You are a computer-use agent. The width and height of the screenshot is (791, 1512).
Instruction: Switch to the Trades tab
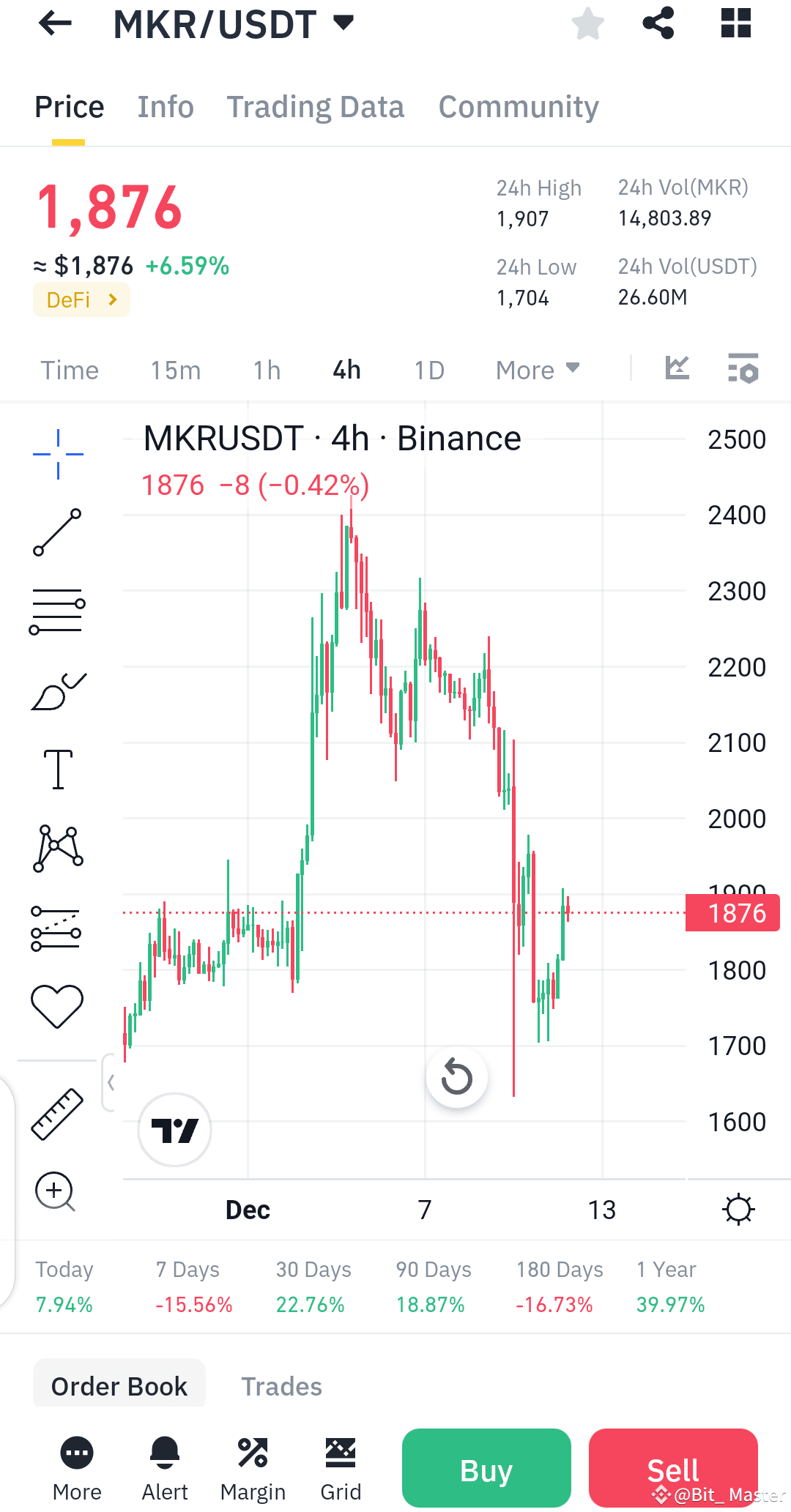pyautogui.click(x=281, y=1385)
